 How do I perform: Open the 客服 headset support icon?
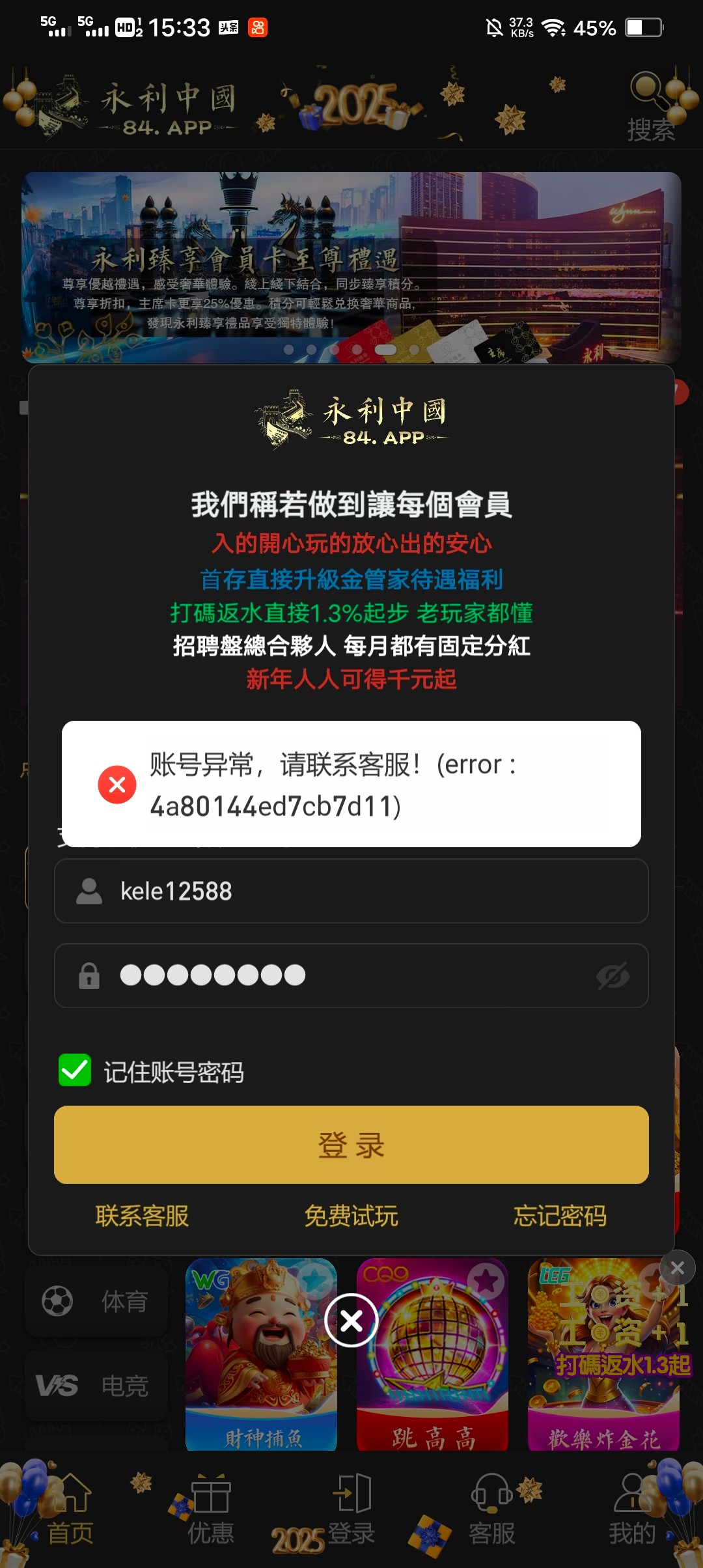pyautogui.click(x=493, y=1496)
